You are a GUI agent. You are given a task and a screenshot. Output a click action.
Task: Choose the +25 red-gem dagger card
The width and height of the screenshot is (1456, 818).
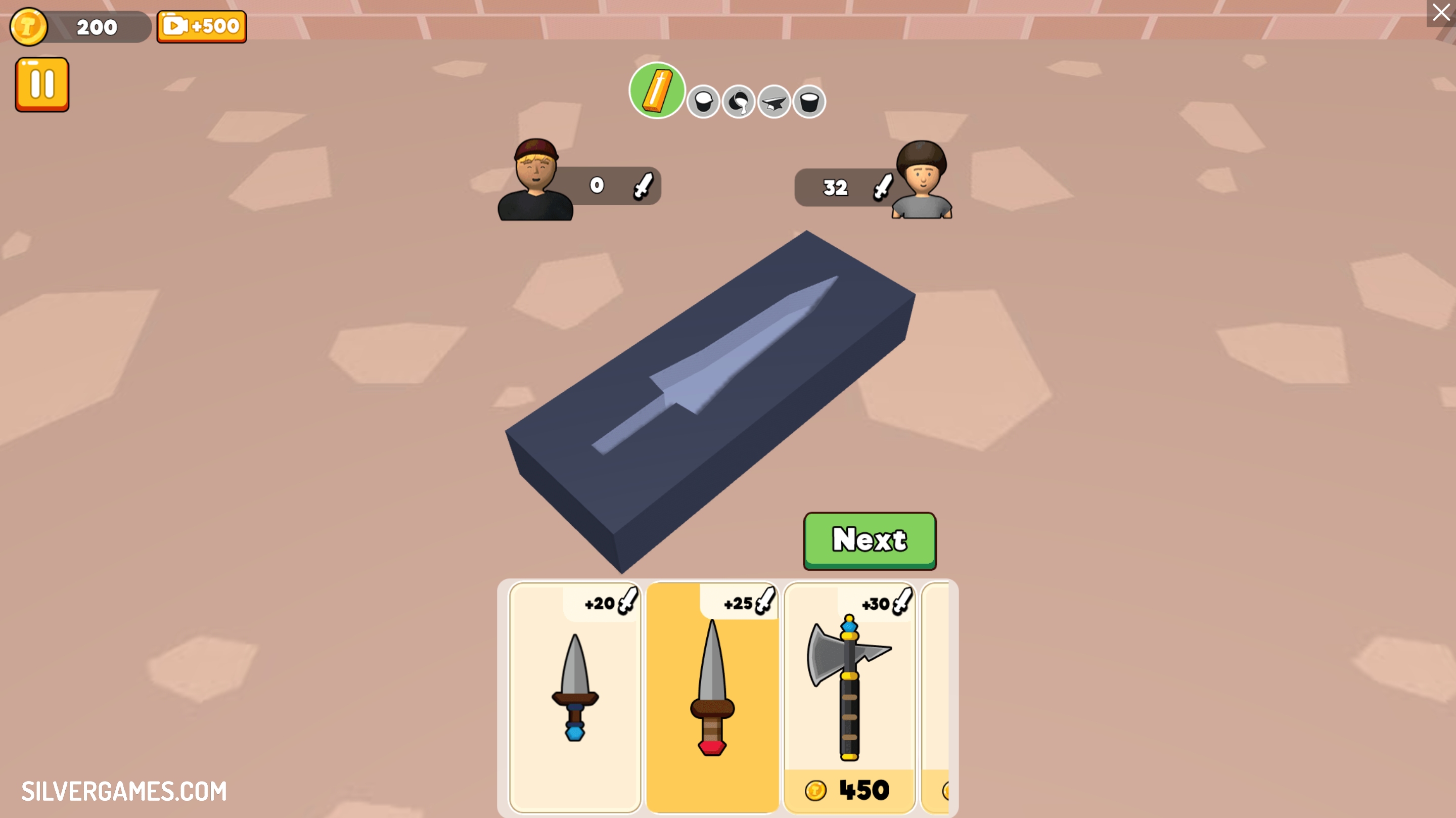click(712, 697)
